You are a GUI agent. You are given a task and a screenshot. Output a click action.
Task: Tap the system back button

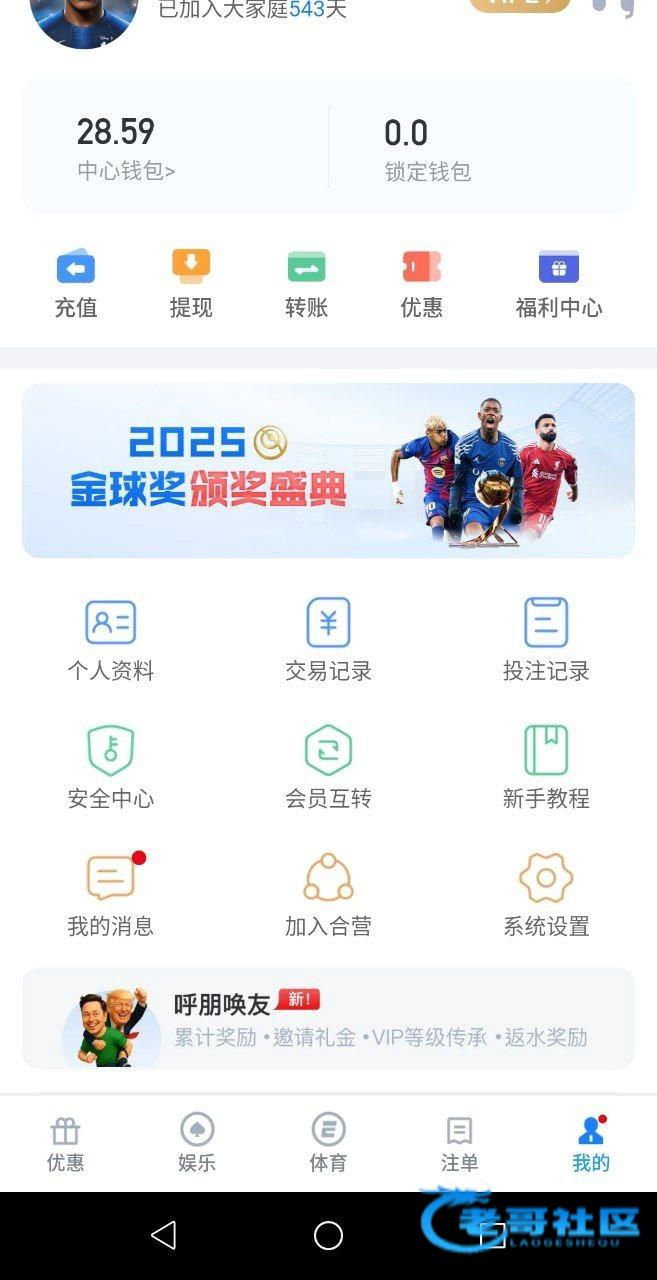coord(164,1236)
